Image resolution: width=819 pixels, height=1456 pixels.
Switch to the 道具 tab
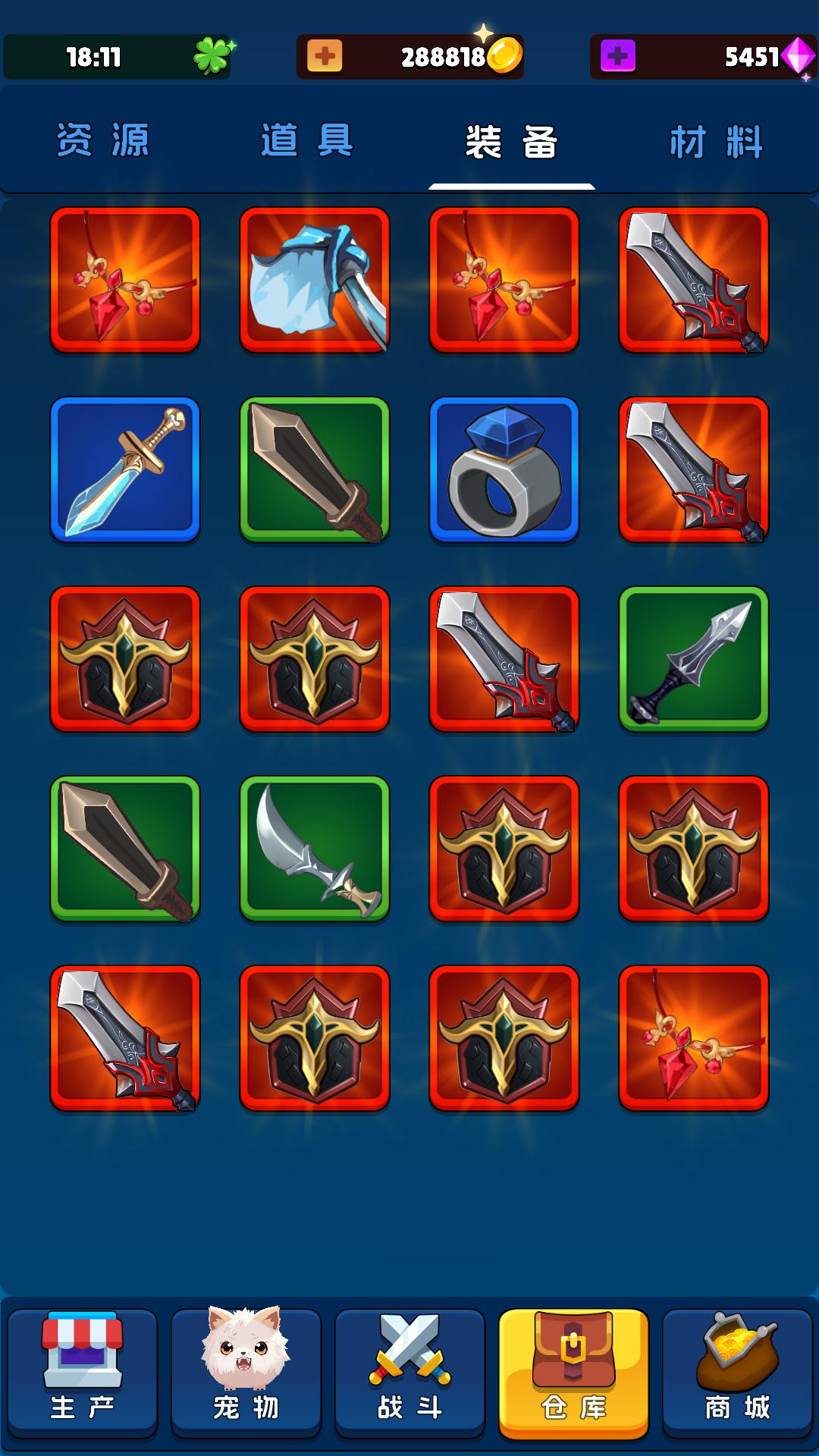(x=307, y=141)
